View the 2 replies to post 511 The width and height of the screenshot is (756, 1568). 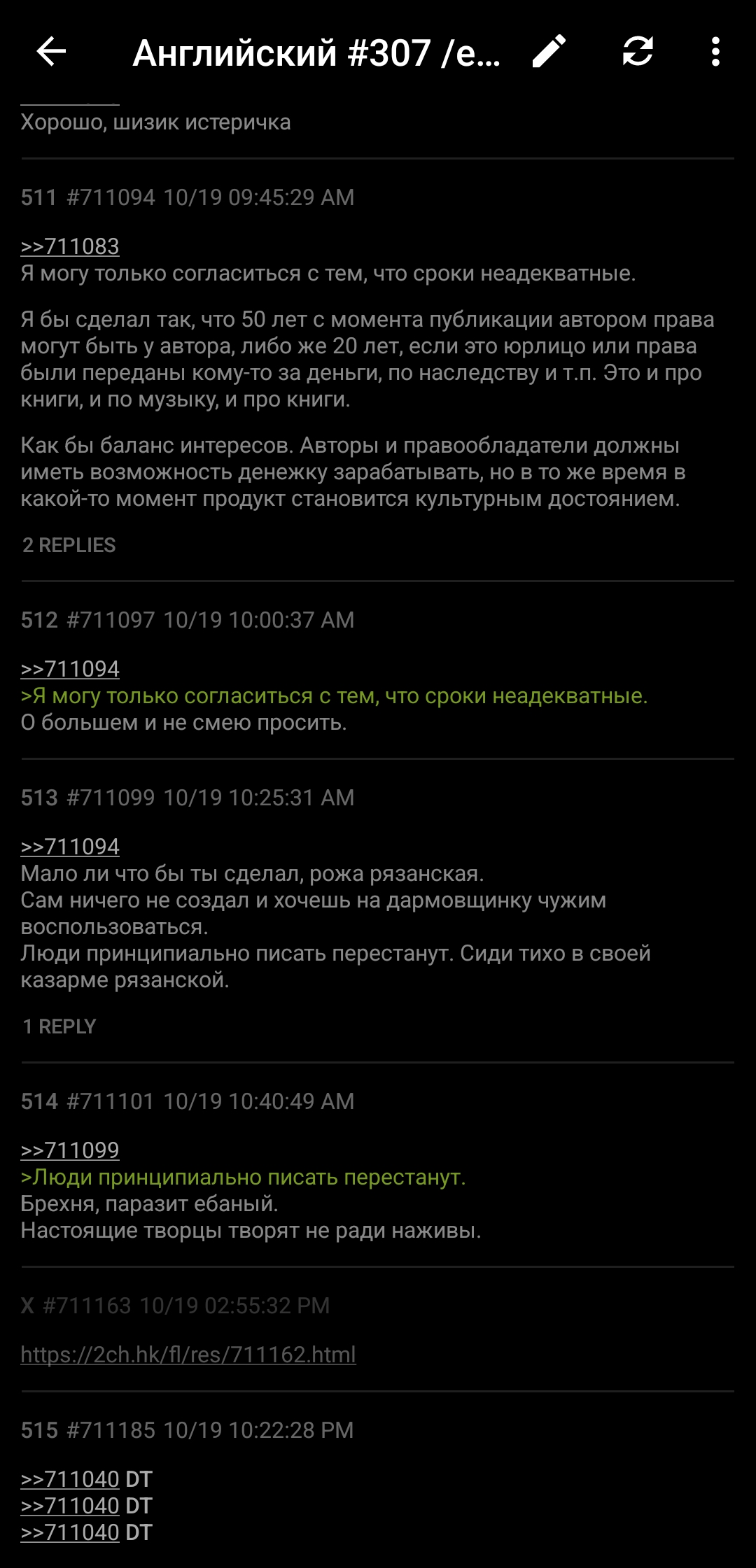(x=69, y=545)
